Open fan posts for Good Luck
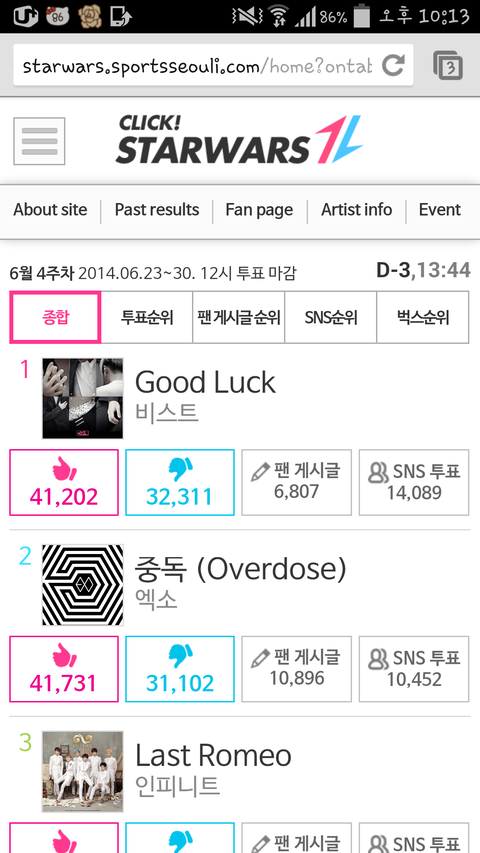The image size is (480, 853). pyautogui.click(x=297, y=483)
